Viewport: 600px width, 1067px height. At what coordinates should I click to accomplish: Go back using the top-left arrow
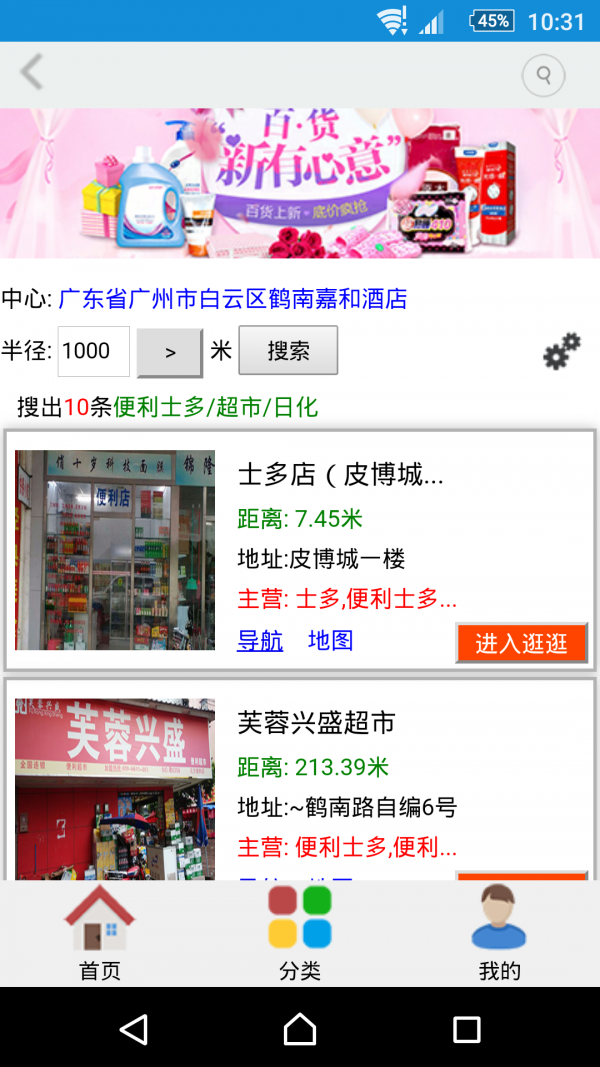[32, 73]
